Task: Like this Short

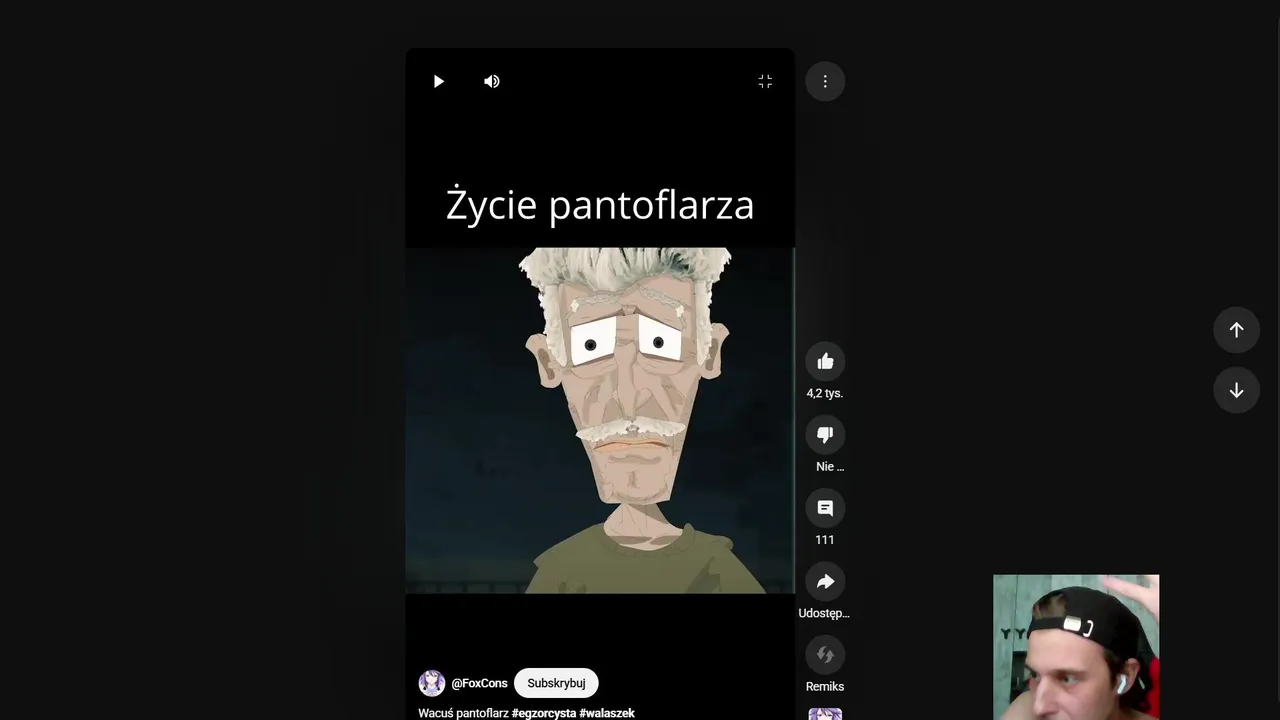Action: pyautogui.click(x=825, y=362)
